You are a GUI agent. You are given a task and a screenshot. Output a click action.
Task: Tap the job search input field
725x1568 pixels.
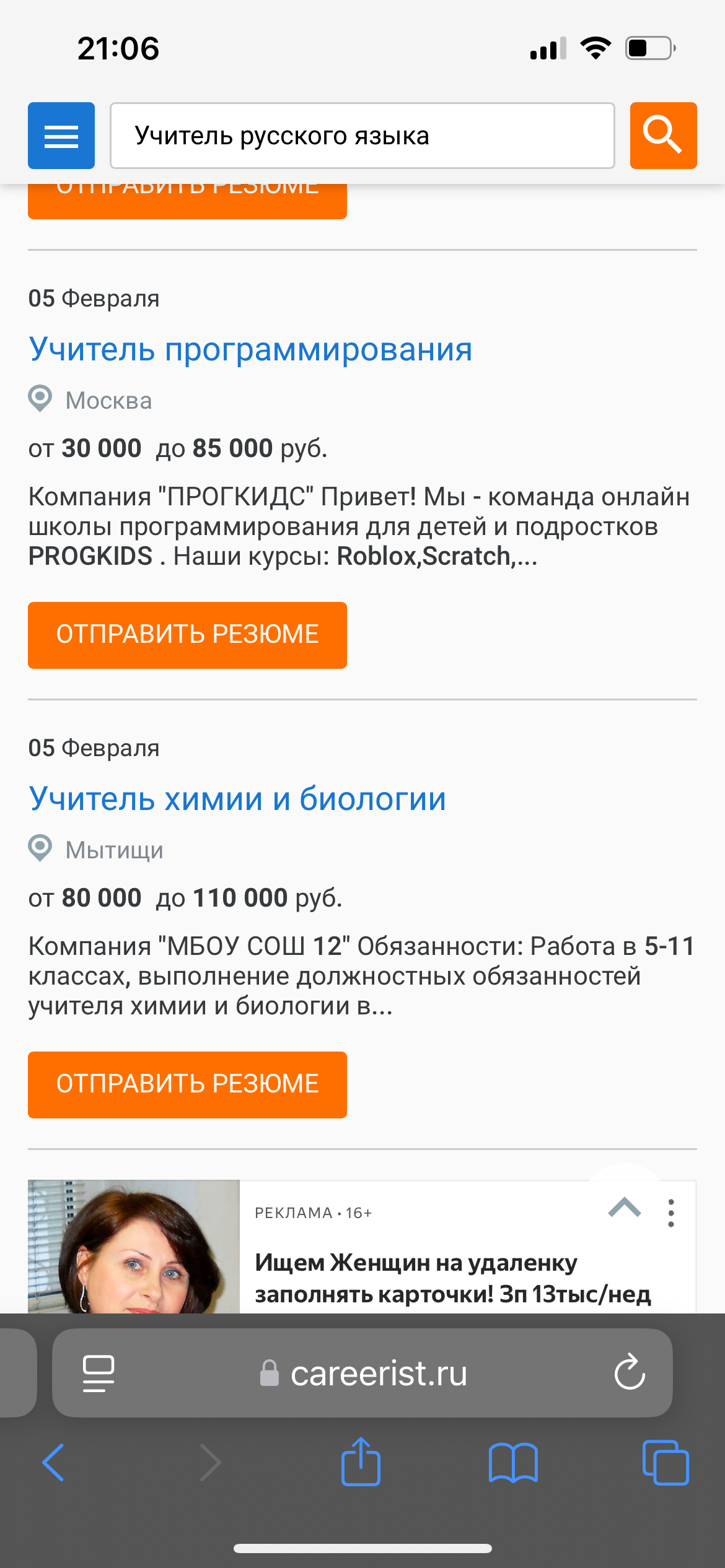362,136
